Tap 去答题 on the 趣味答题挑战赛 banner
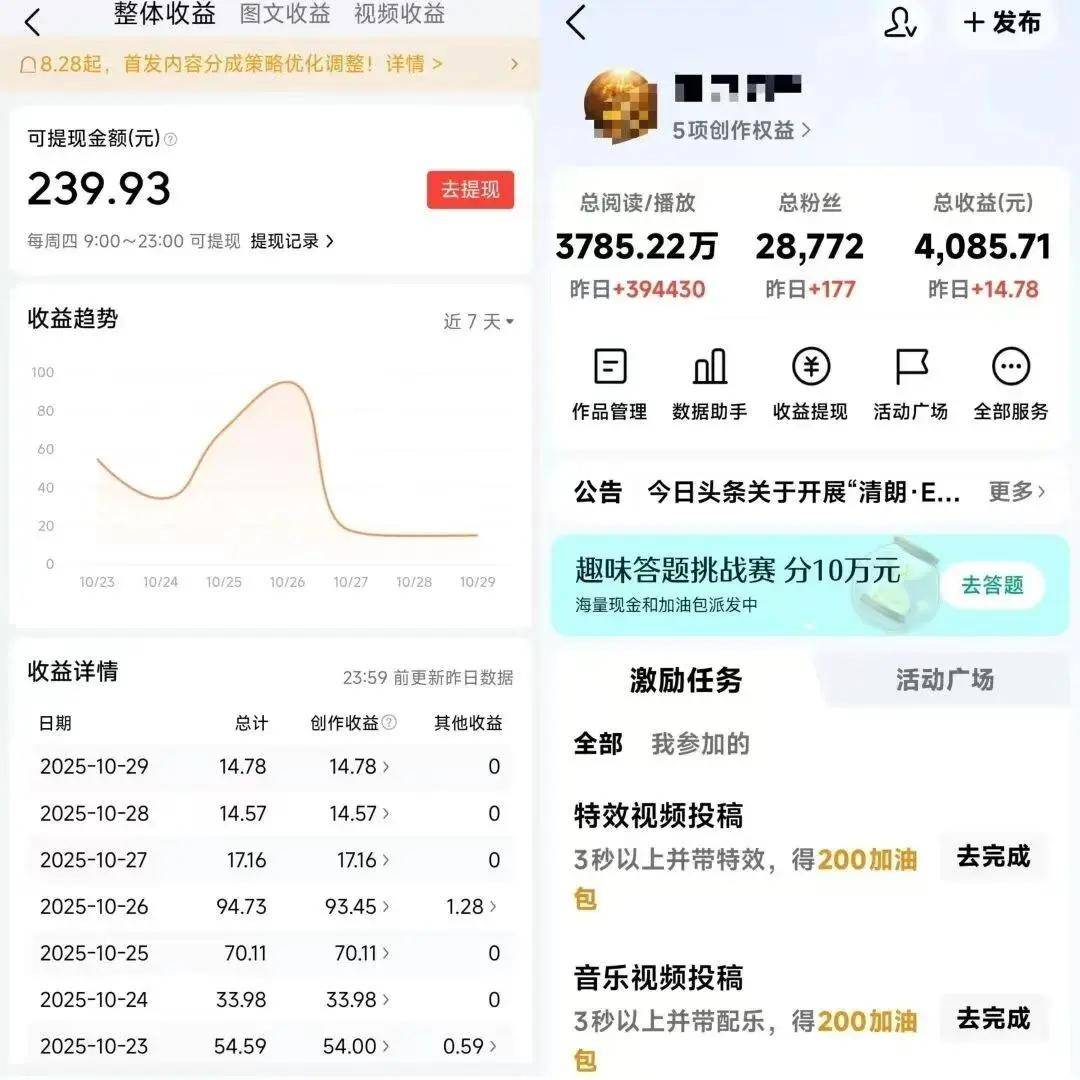The height and width of the screenshot is (1080, 1080). tap(992, 585)
